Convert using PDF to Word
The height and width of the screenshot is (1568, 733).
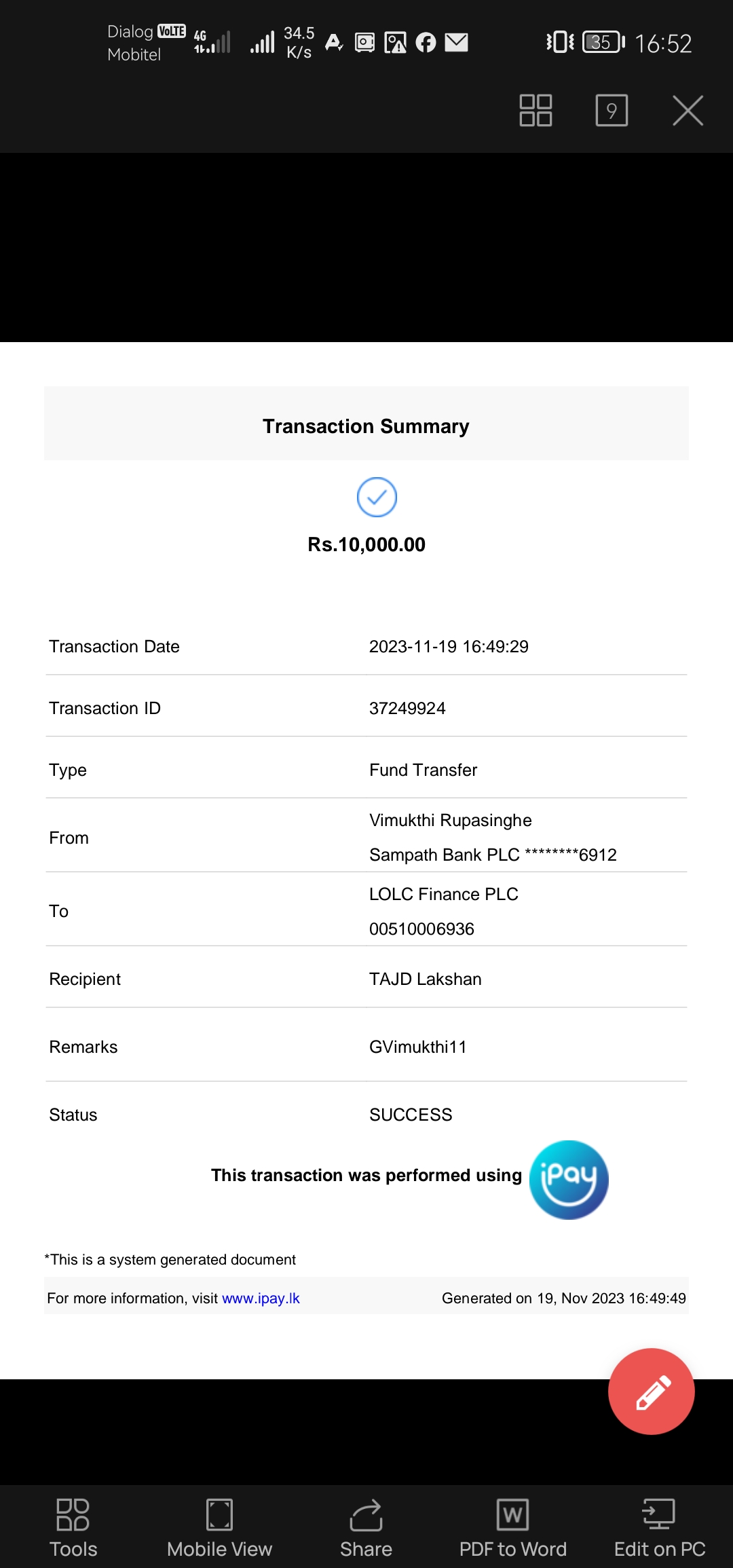pyautogui.click(x=512, y=1529)
